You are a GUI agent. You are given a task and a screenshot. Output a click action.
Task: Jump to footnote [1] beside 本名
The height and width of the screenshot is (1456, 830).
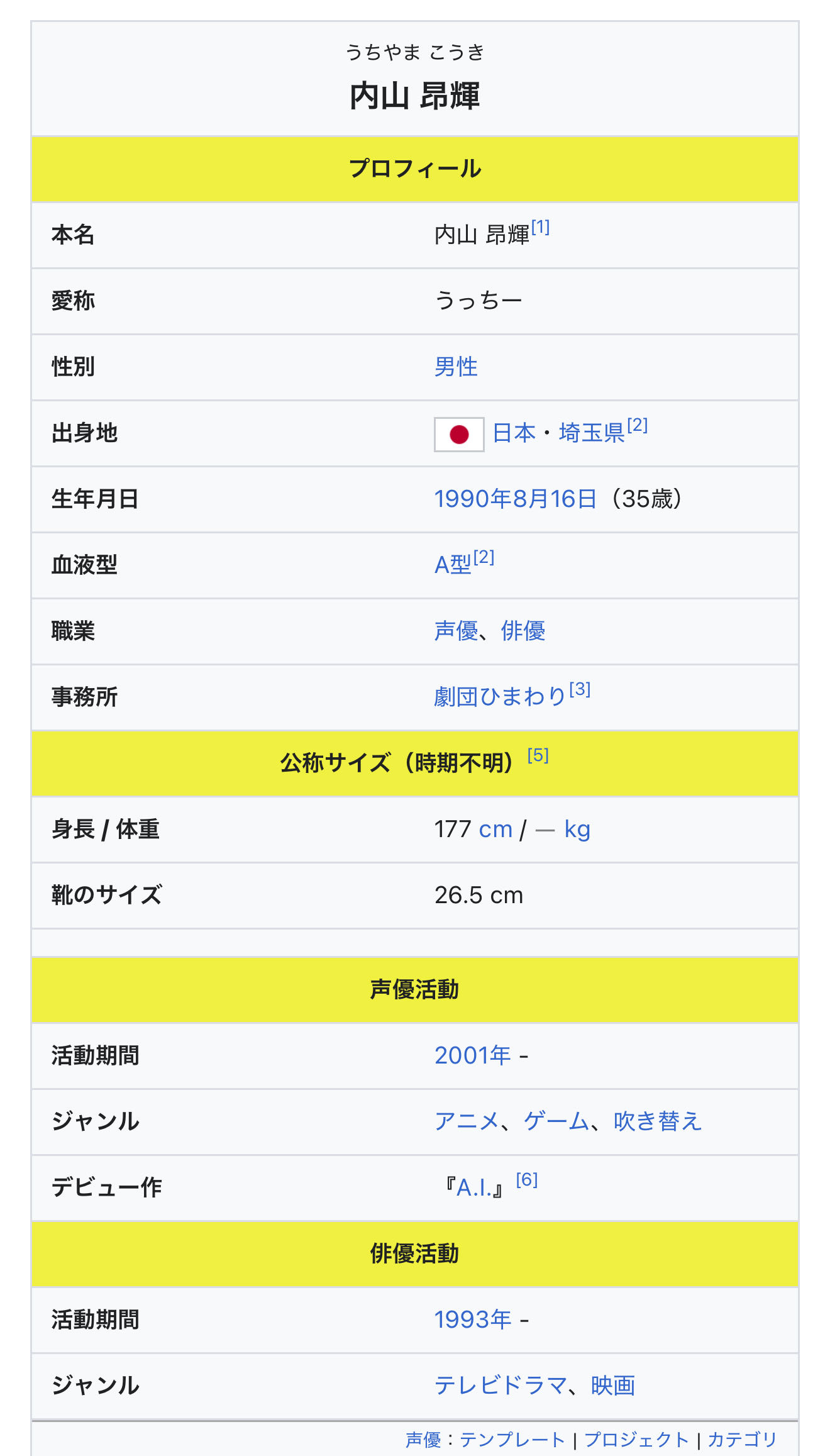pyautogui.click(x=540, y=227)
